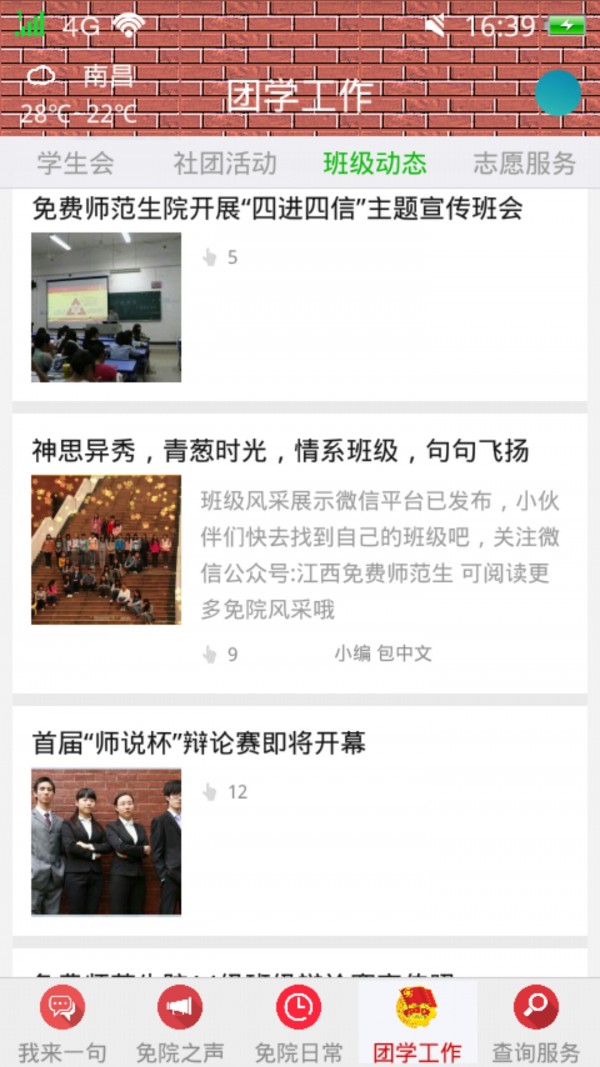Viewport: 600px width, 1067px height.
Task: Open the 神思异秀，青葱时光 article
Action: click(x=280, y=451)
